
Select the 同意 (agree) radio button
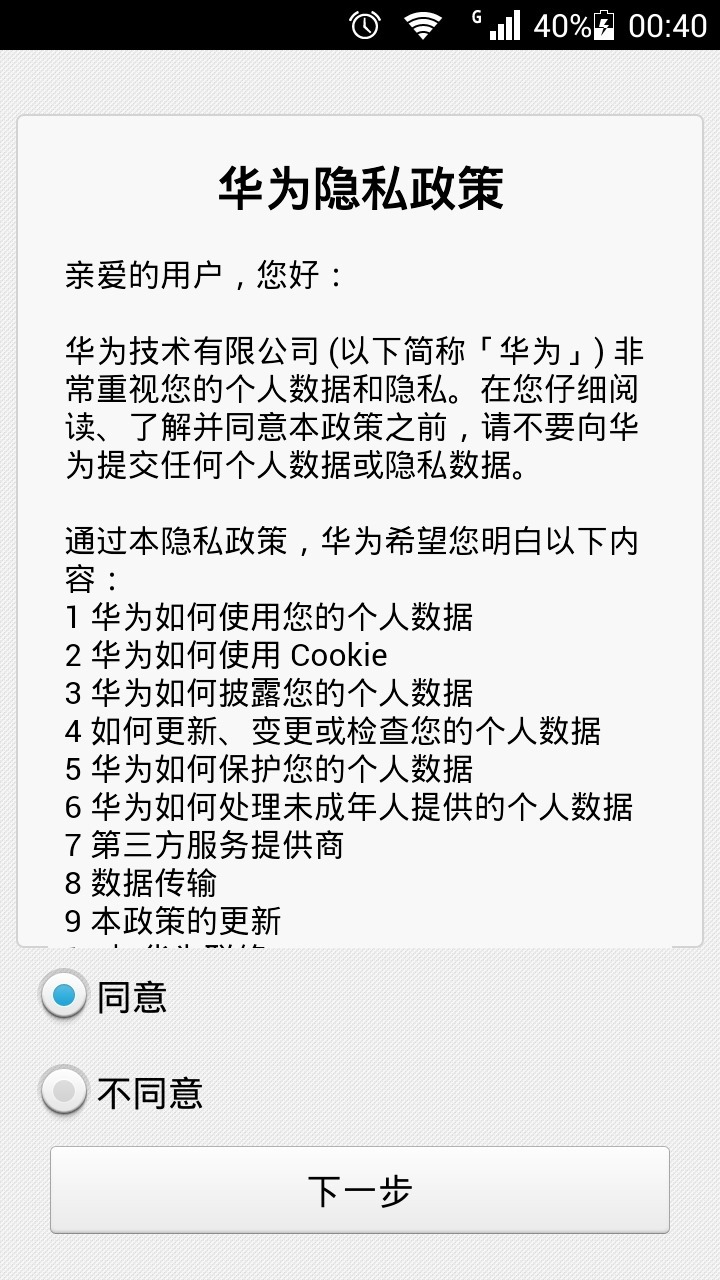pos(65,996)
